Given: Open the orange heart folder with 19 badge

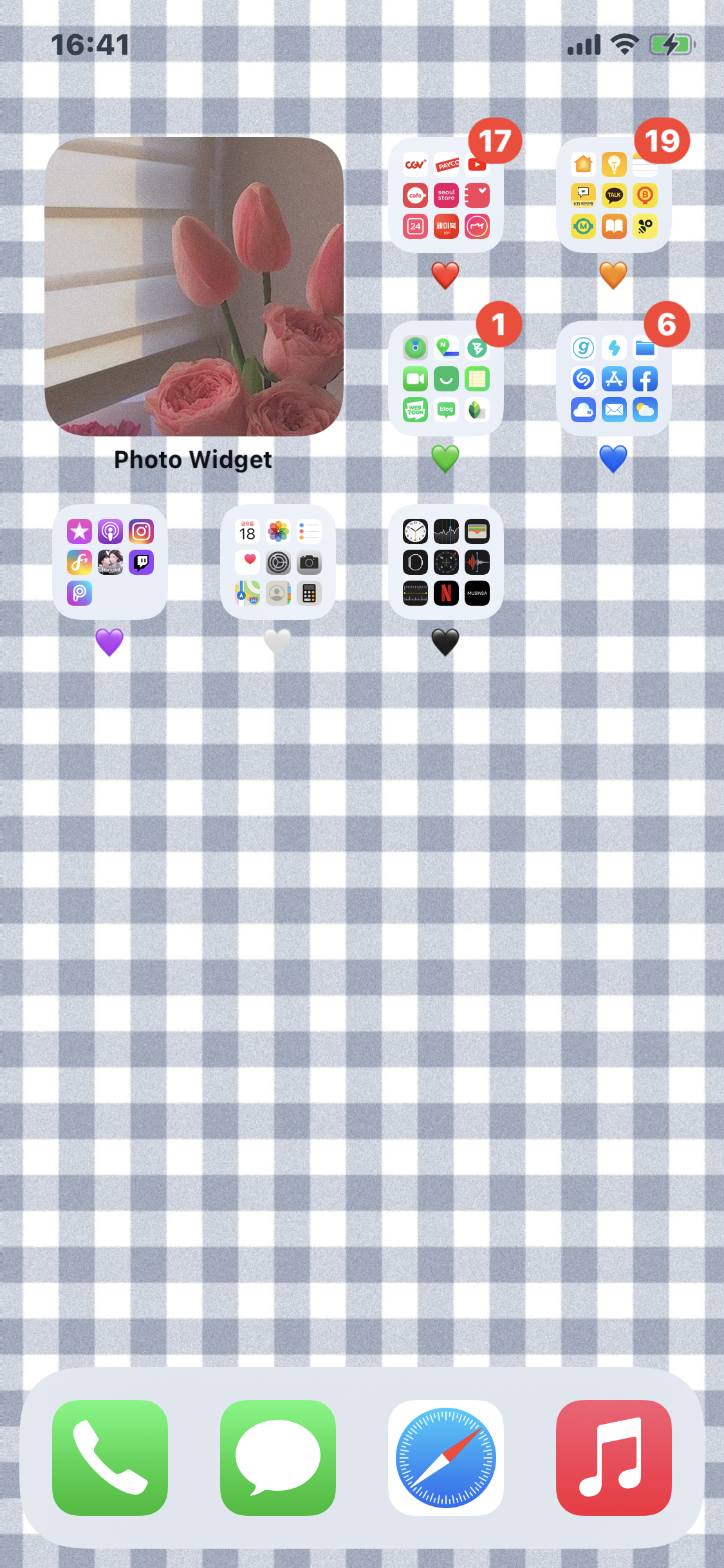Looking at the screenshot, I should (x=613, y=195).
